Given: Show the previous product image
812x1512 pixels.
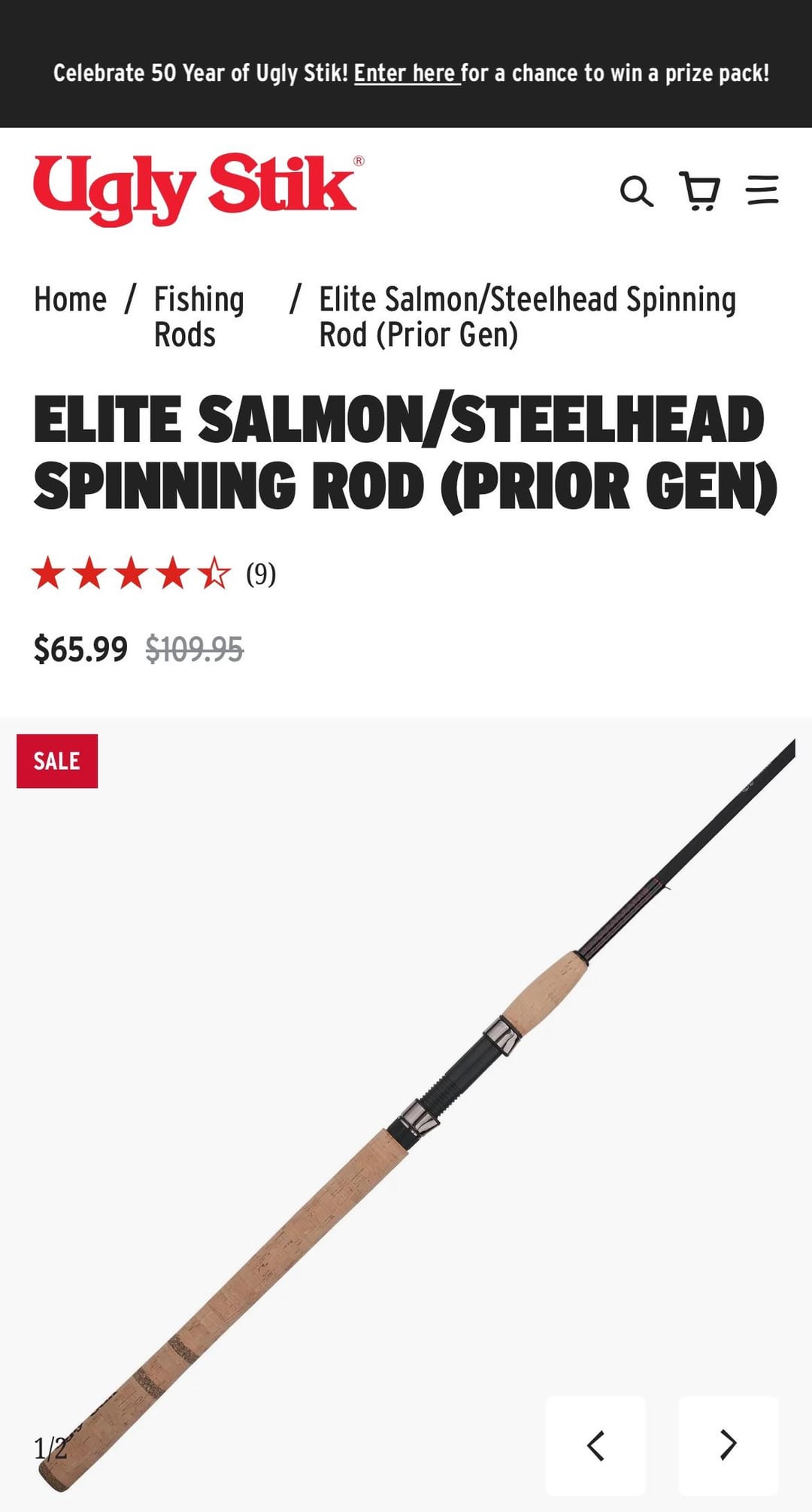Looking at the screenshot, I should [595, 1445].
